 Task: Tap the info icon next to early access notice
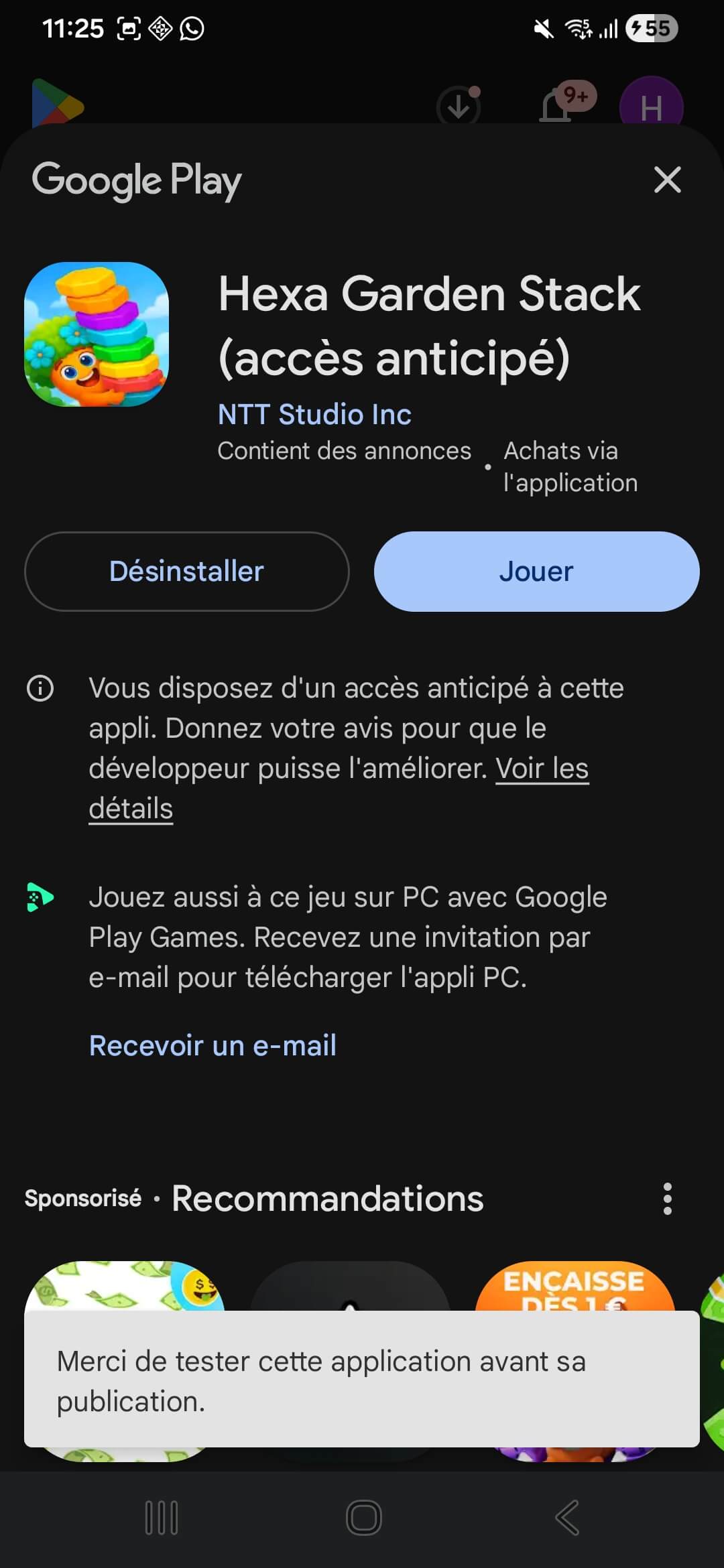tap(40, 688)
